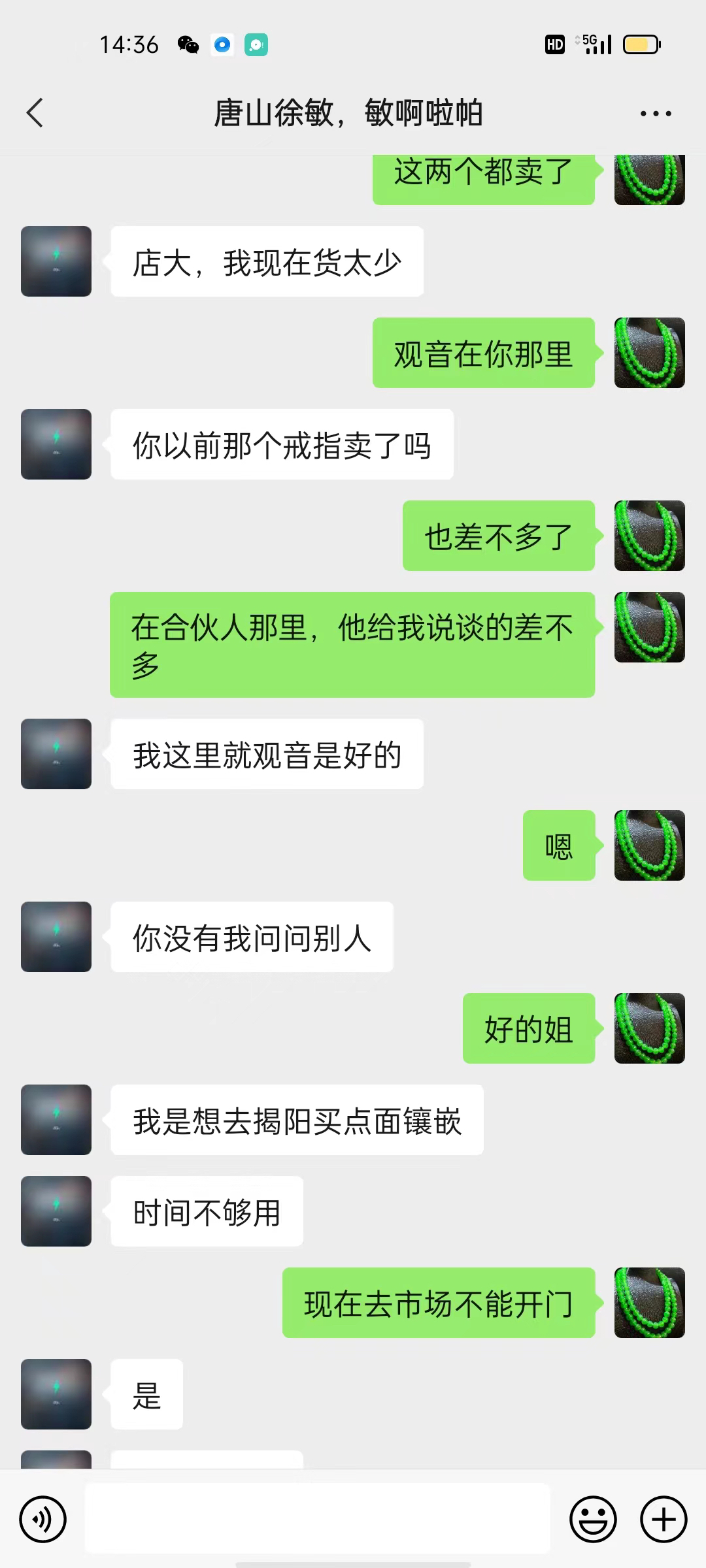Tap my avatar next to 现在去市场不能开门
The height and width of the screenshot is (1568, 706).
tap(649, 1303)
